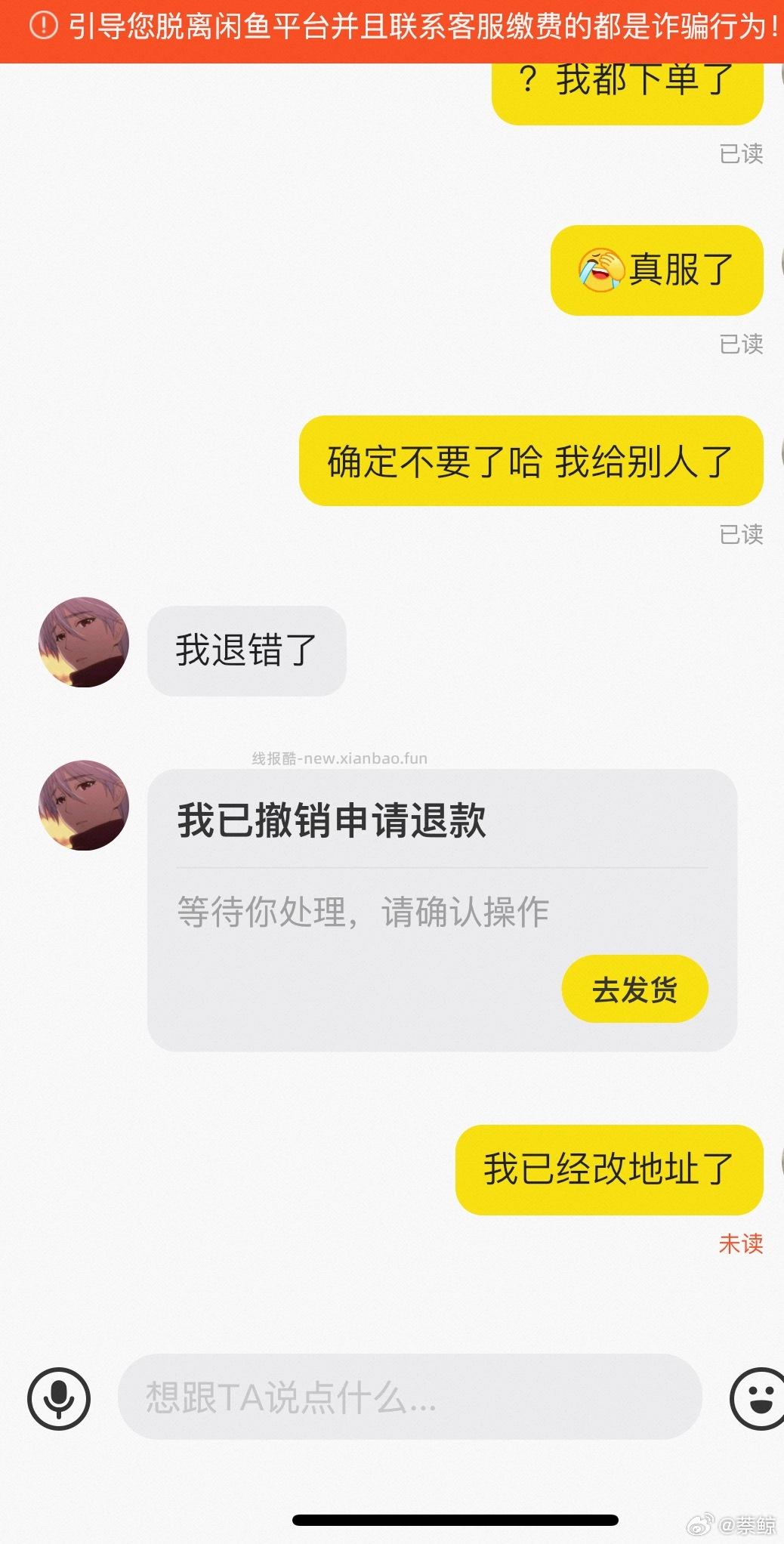Open the avatar beside the refund cancellation card
This screenshot has width=784, height=1544.
(x=83, y=806)
